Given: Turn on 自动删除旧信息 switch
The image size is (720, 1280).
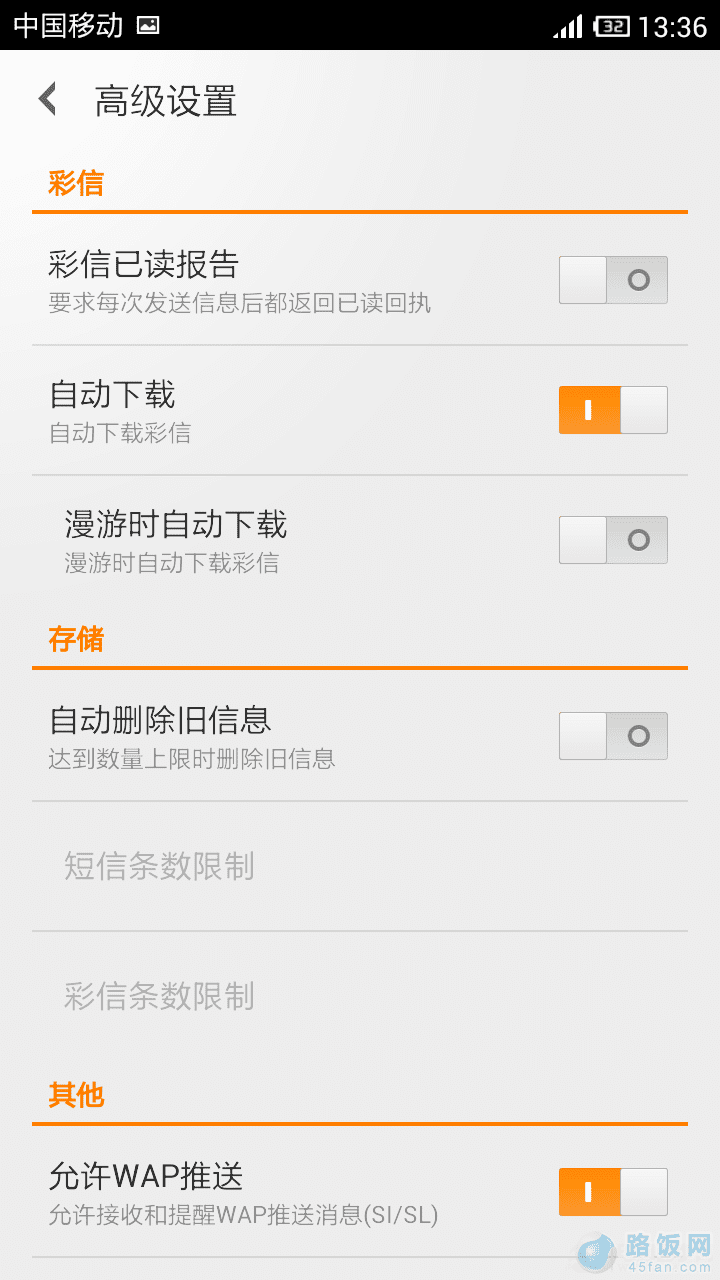Looking at the screenshot, I should point(612,736).
